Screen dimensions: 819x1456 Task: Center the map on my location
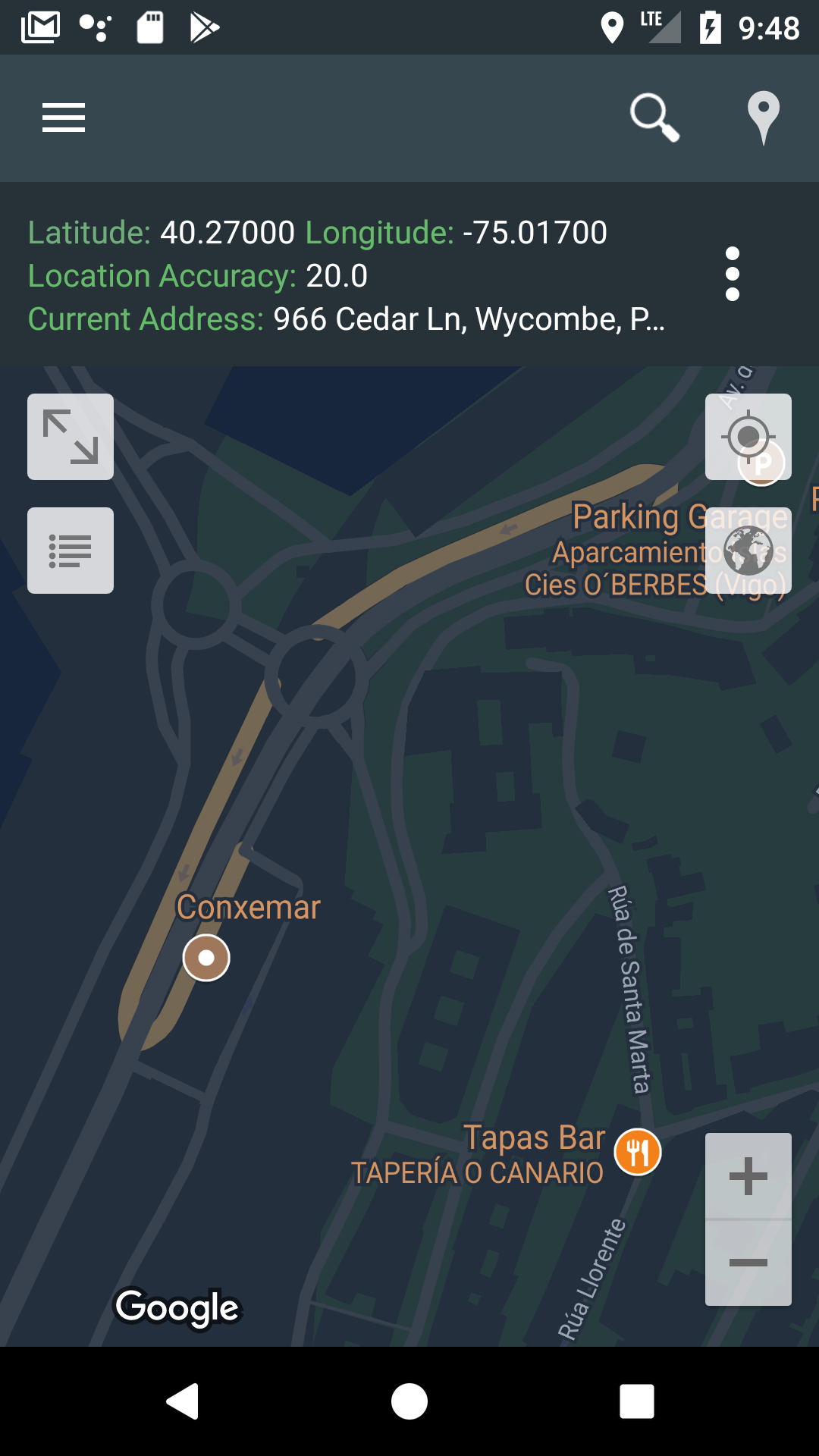tap(748, 437)
